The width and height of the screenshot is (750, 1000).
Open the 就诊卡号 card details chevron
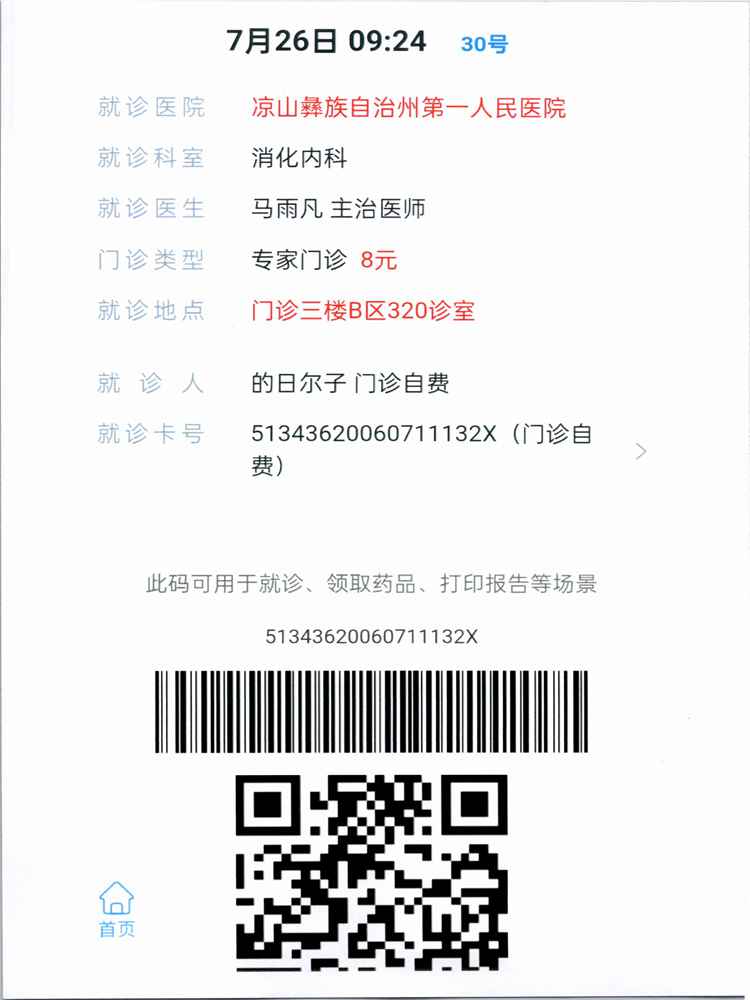tap(641, 451)
